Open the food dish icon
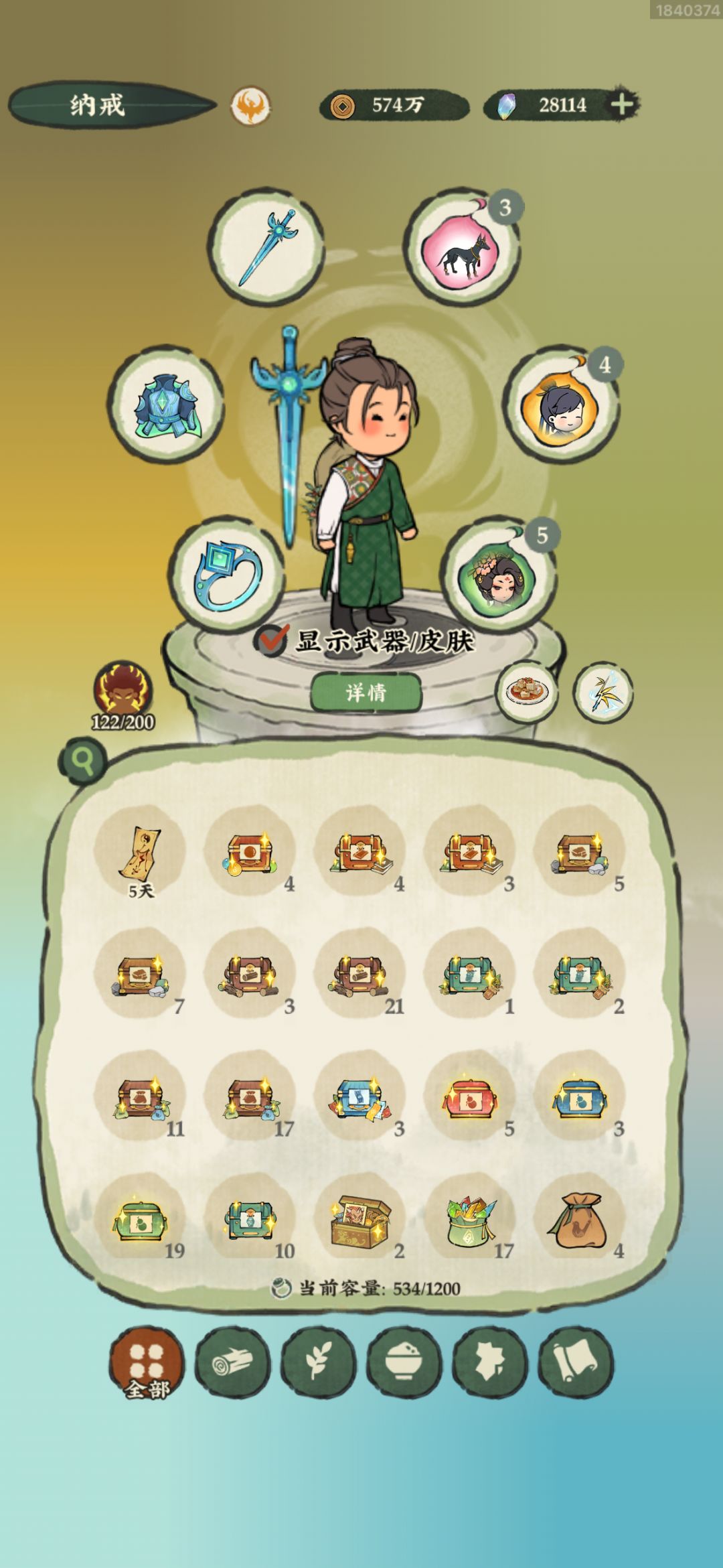This screenshot has height=1568, width=723. click(527, 691)
